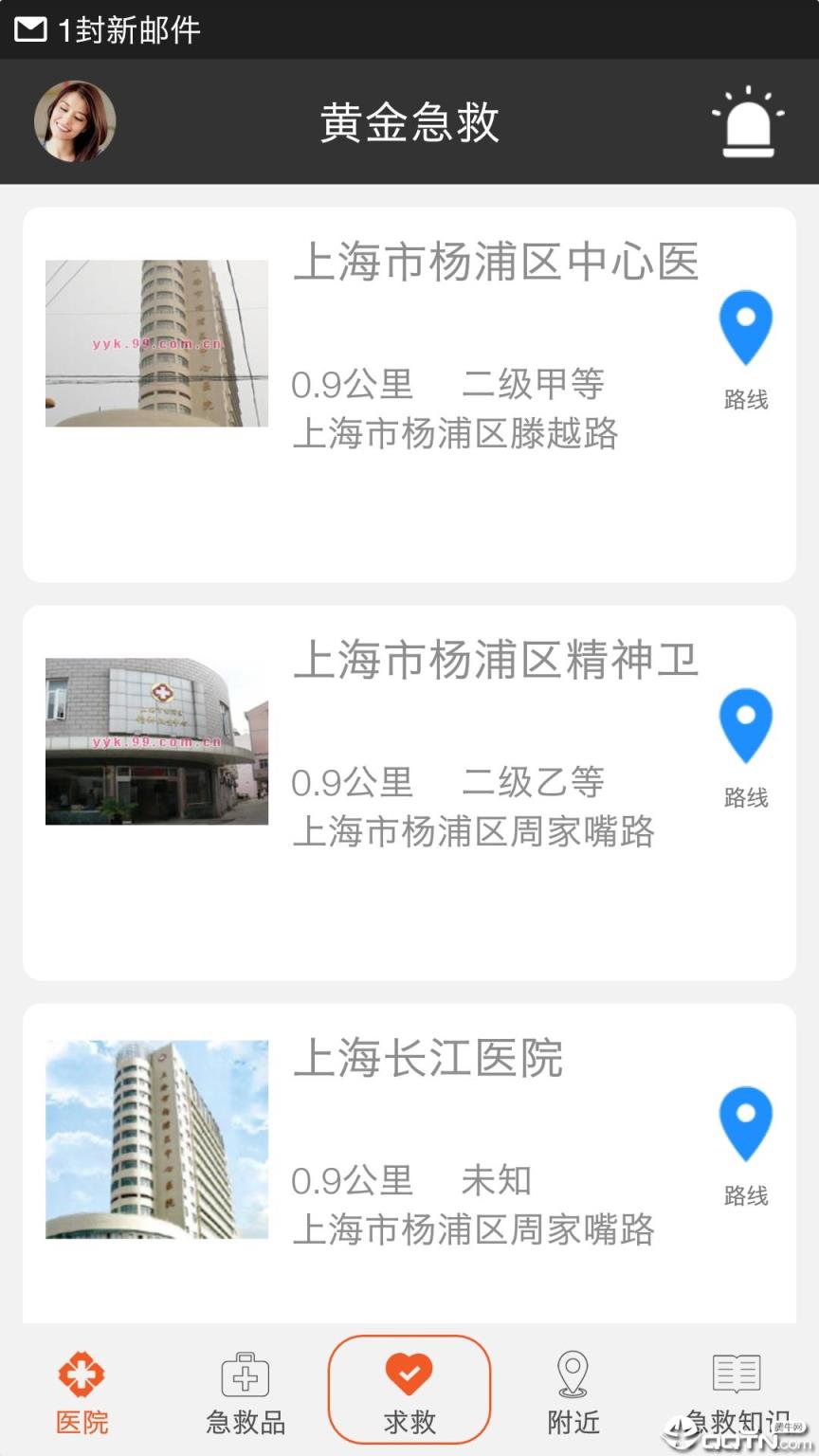Open the 上海长江医院 hospital entry
The height and width of the screenshot is (1456, 819).
click(409, 1137)
